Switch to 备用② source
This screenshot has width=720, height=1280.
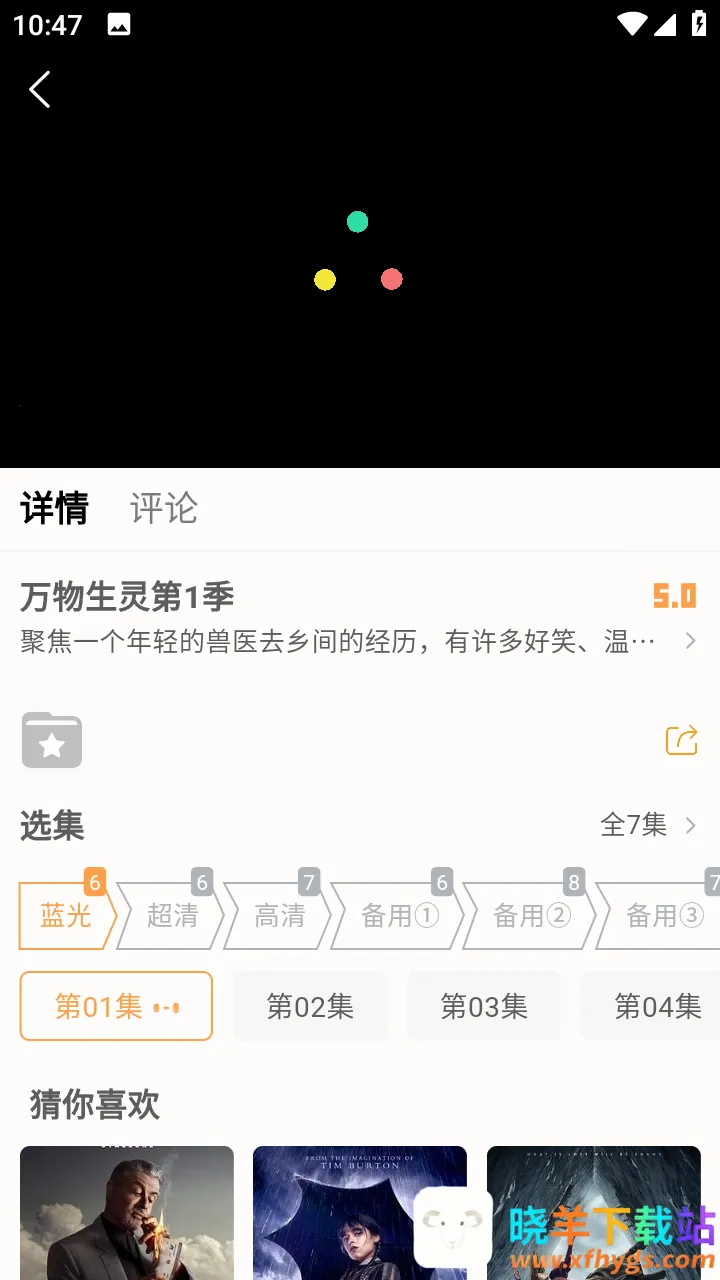coord(531,915)
